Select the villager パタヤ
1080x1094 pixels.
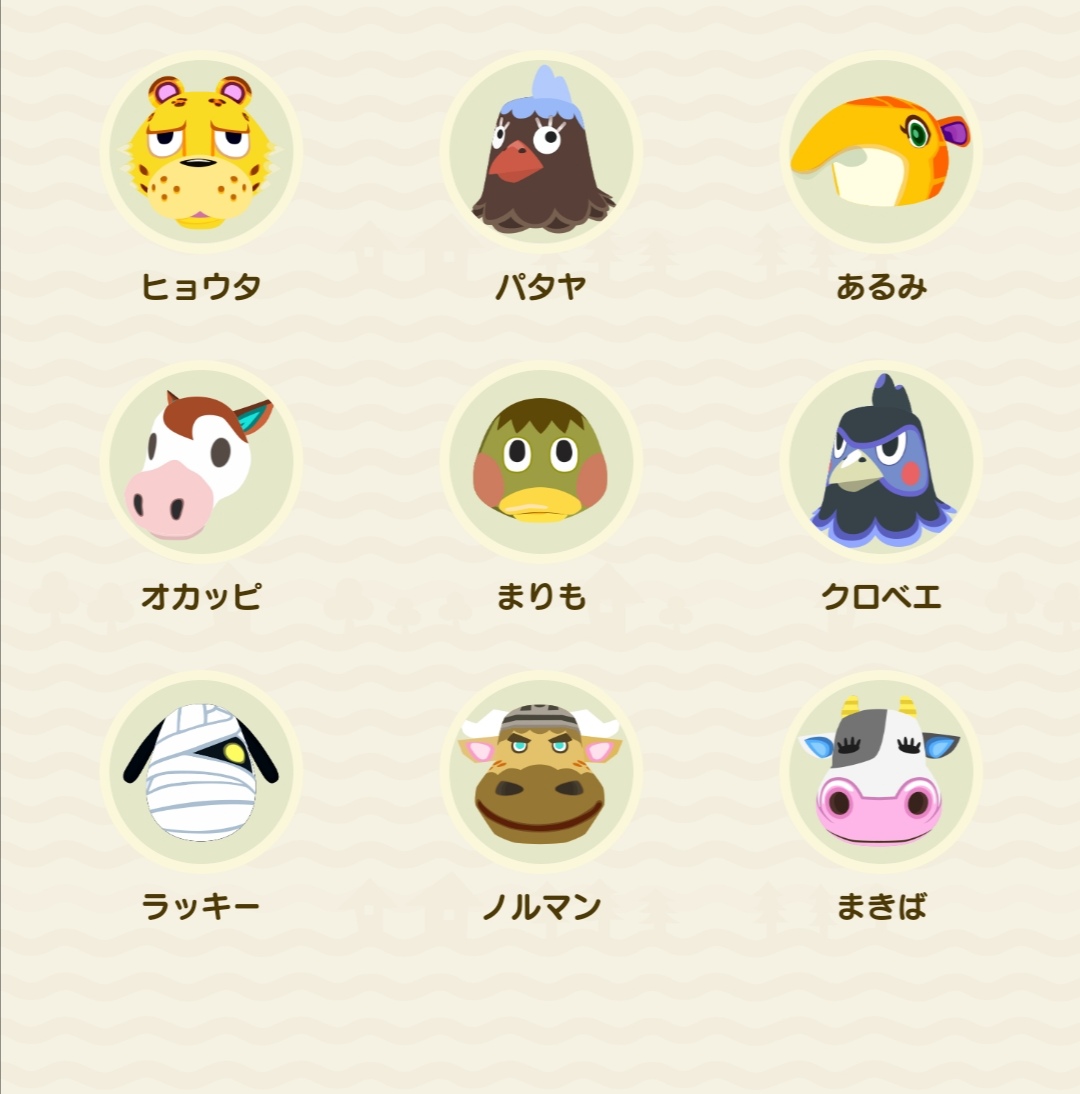pos(541,151)
